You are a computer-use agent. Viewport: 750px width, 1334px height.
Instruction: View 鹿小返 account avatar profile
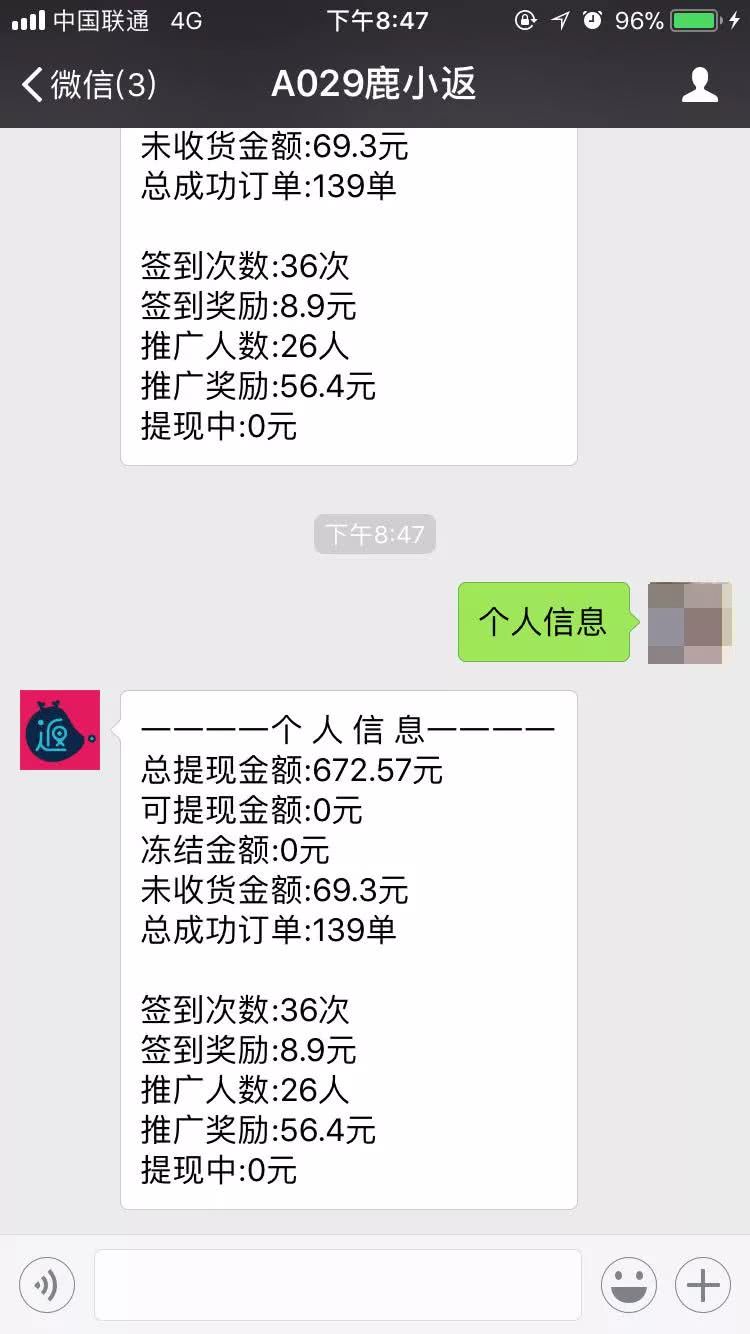60,730
